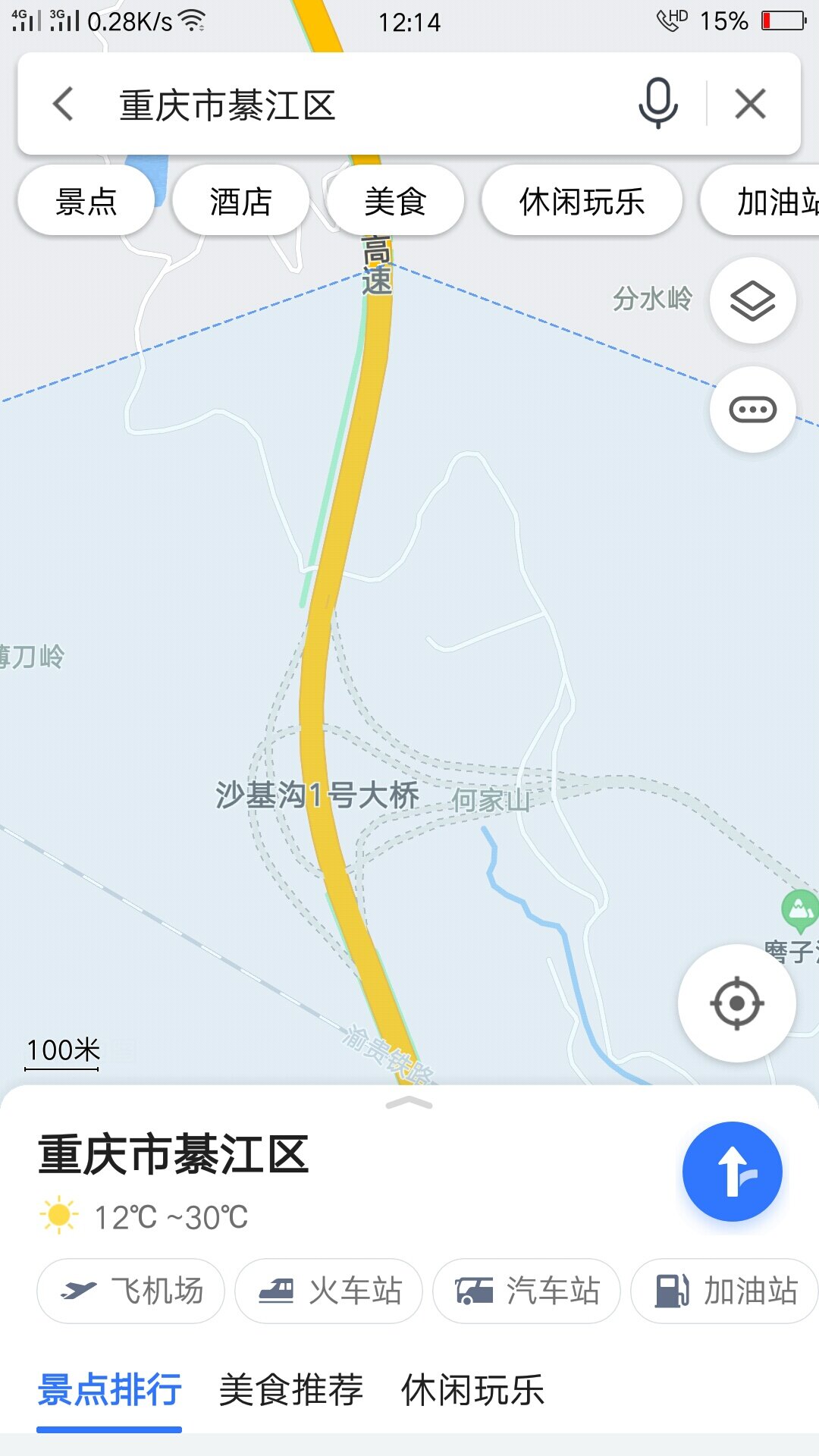The height and width of the screenshot is (1456, 819).
Task: Start navigation with the blue route button
Action: point(732,1172)
